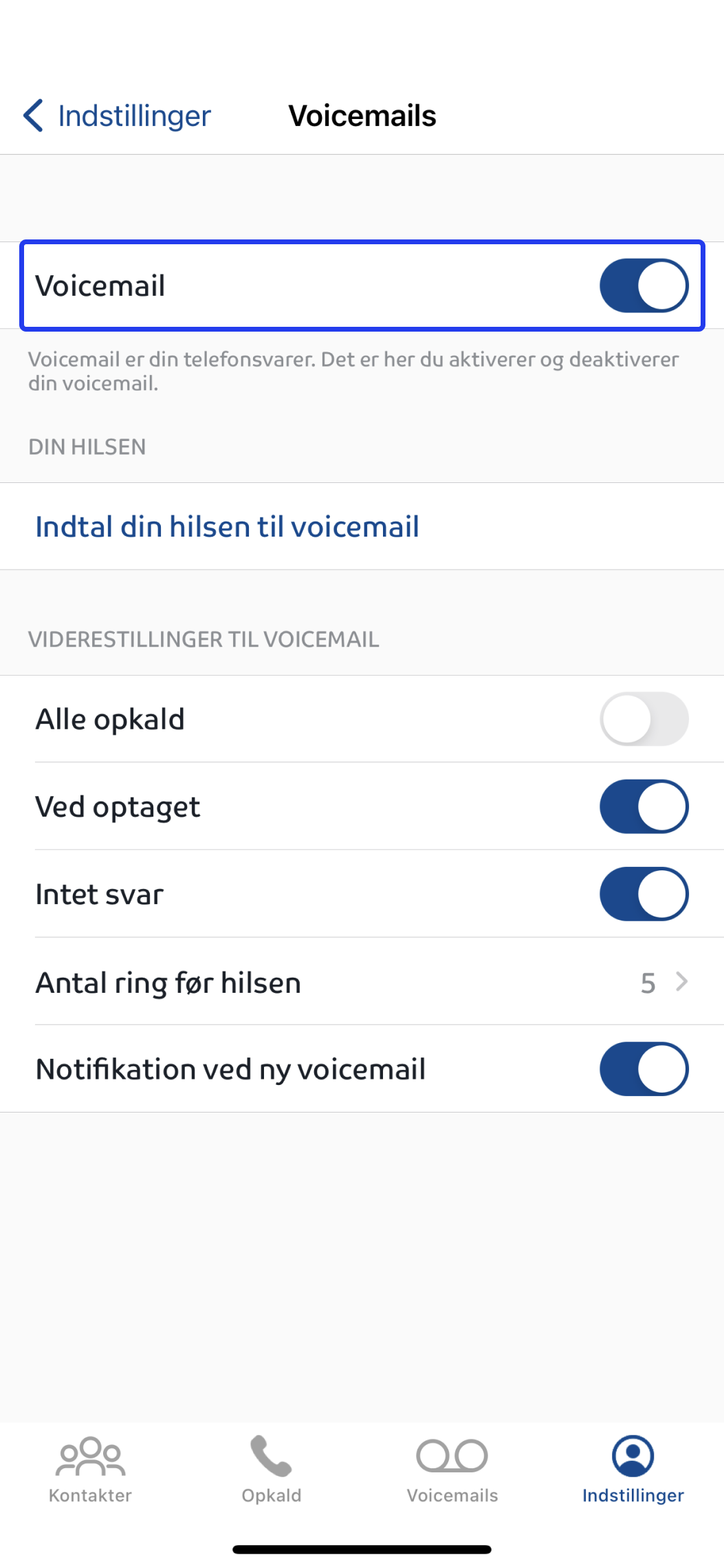Viewport: 724px width, 1568px height.
Task: Go to the Voicemails tab
Action: pyautogui.click(x=452, y=1470)
